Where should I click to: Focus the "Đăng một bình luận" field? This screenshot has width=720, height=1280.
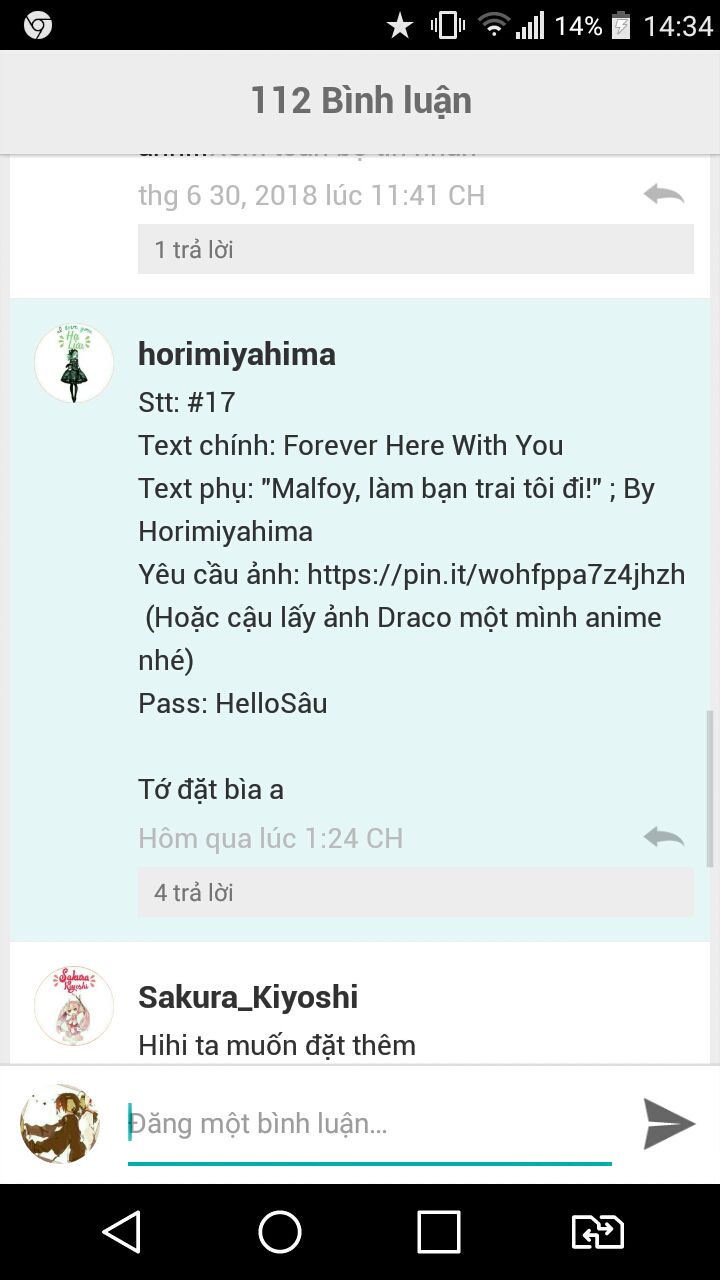pyautogui.click(x=370, y=1124)
